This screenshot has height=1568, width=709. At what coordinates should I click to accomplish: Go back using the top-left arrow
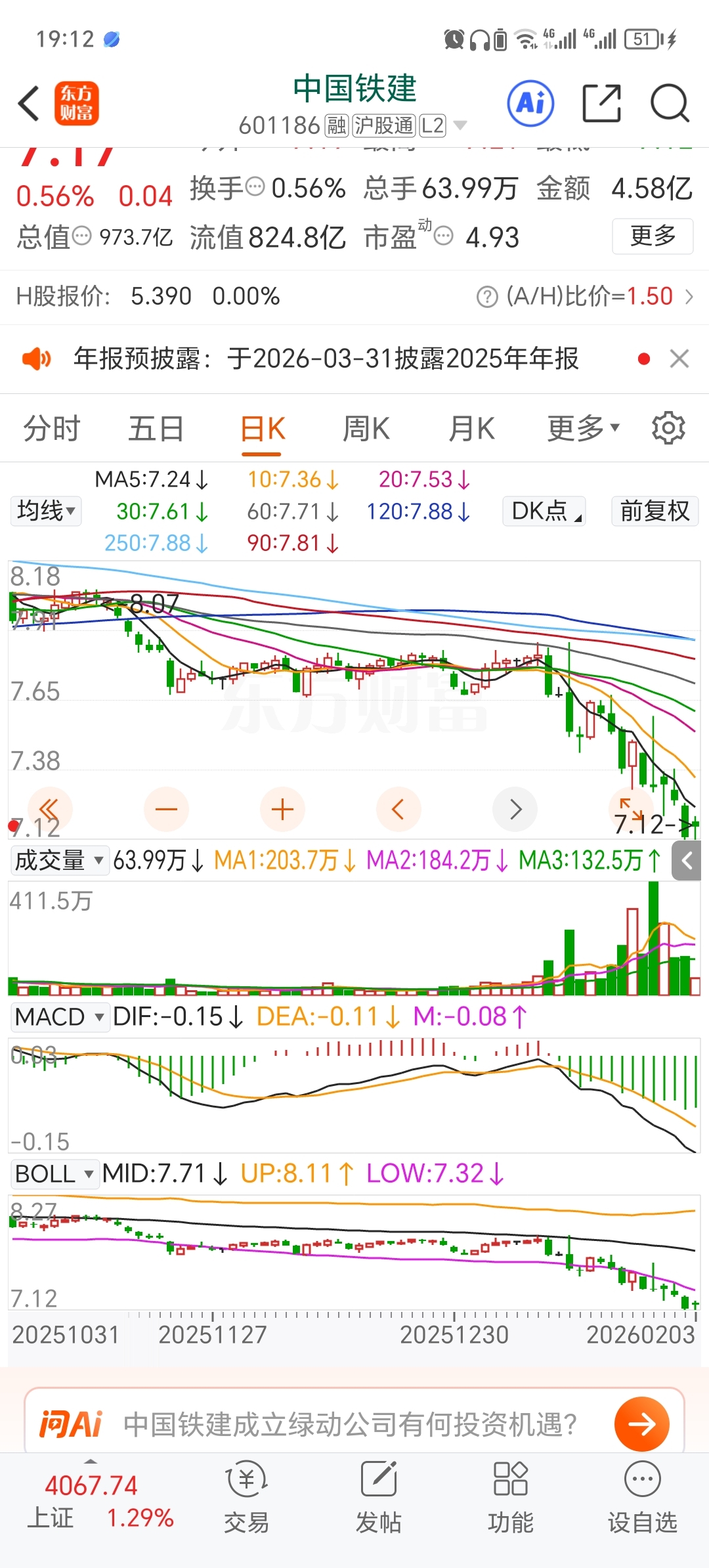(29, 104)
